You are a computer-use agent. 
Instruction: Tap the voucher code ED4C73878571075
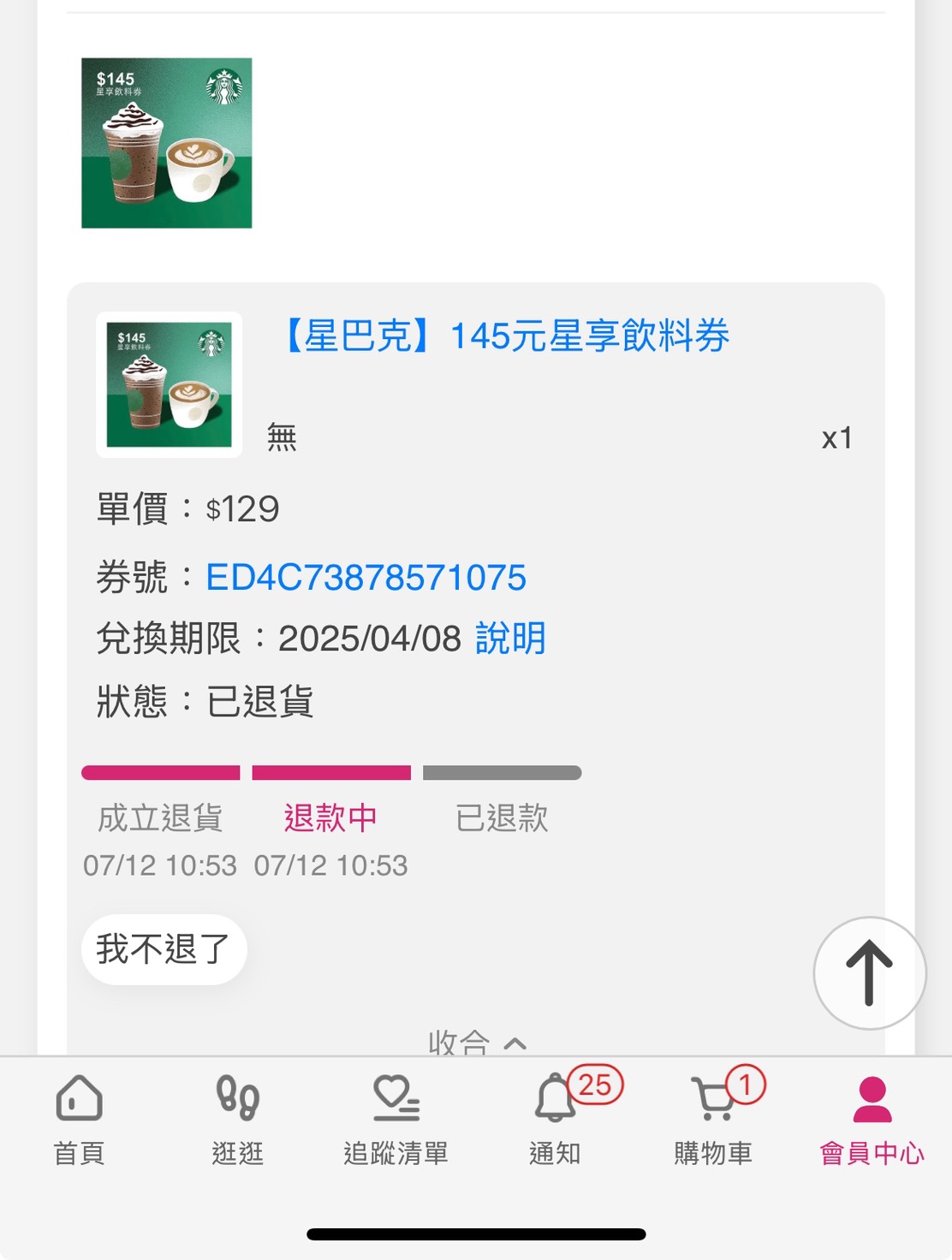click(366, 578)
